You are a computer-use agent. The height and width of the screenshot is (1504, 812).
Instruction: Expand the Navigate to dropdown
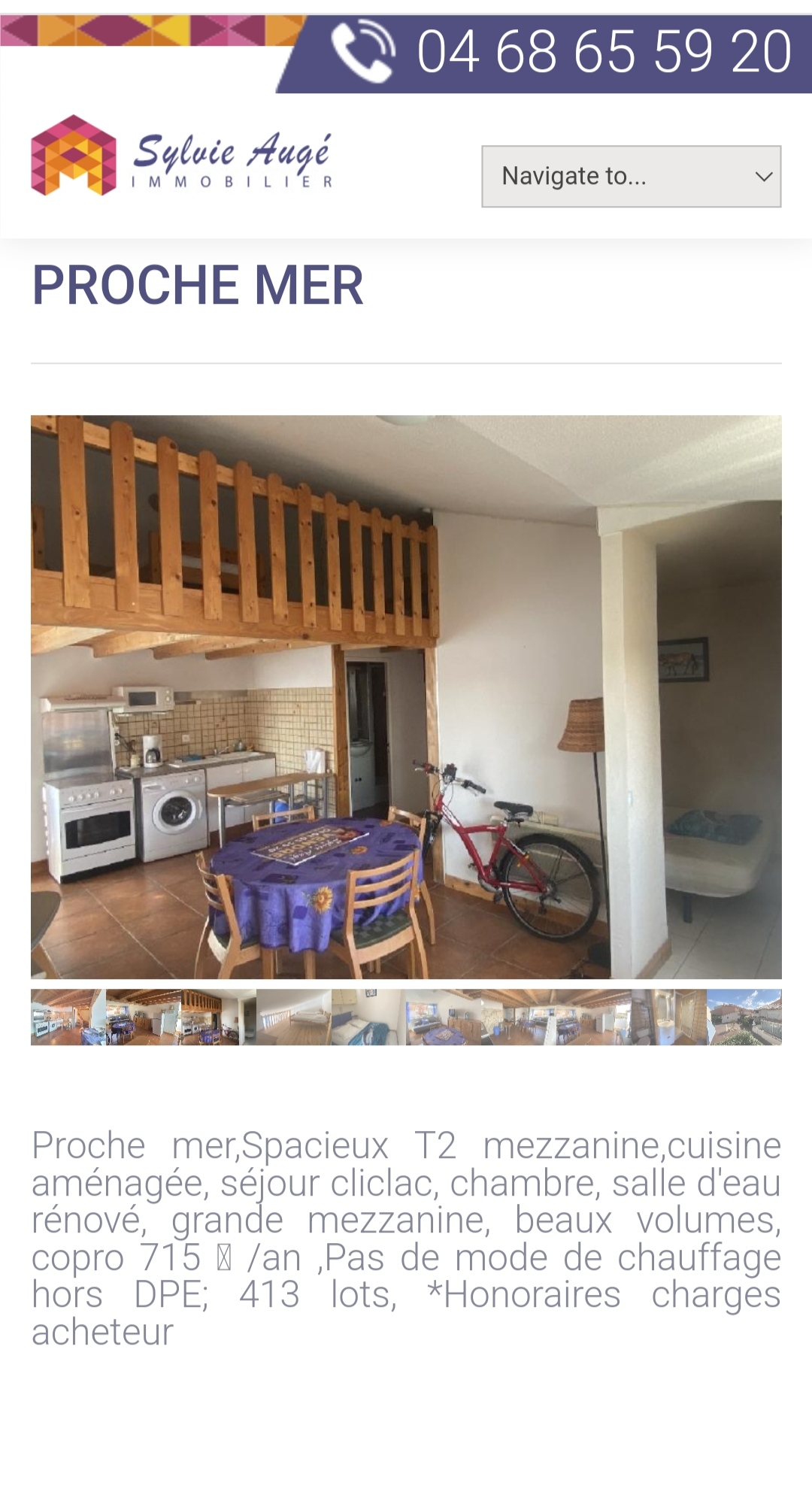point(632,176)
